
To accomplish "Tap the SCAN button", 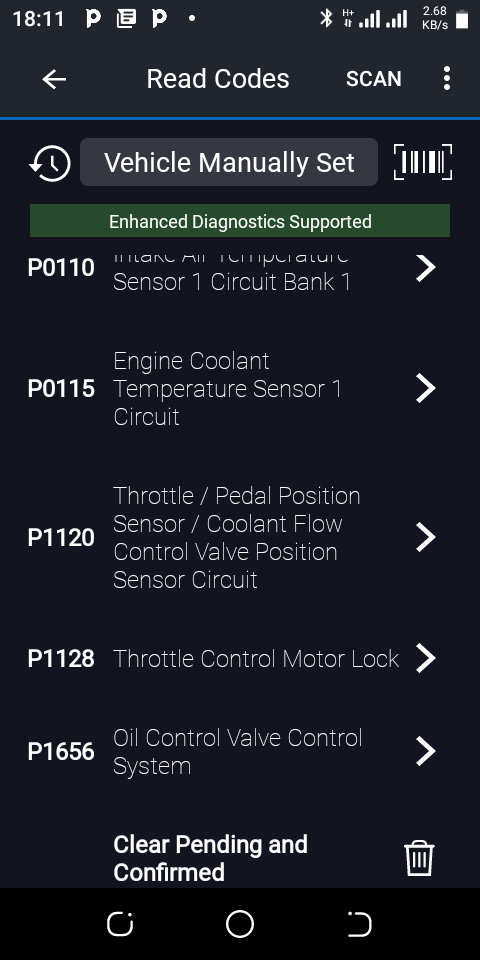I will [373, 79].
